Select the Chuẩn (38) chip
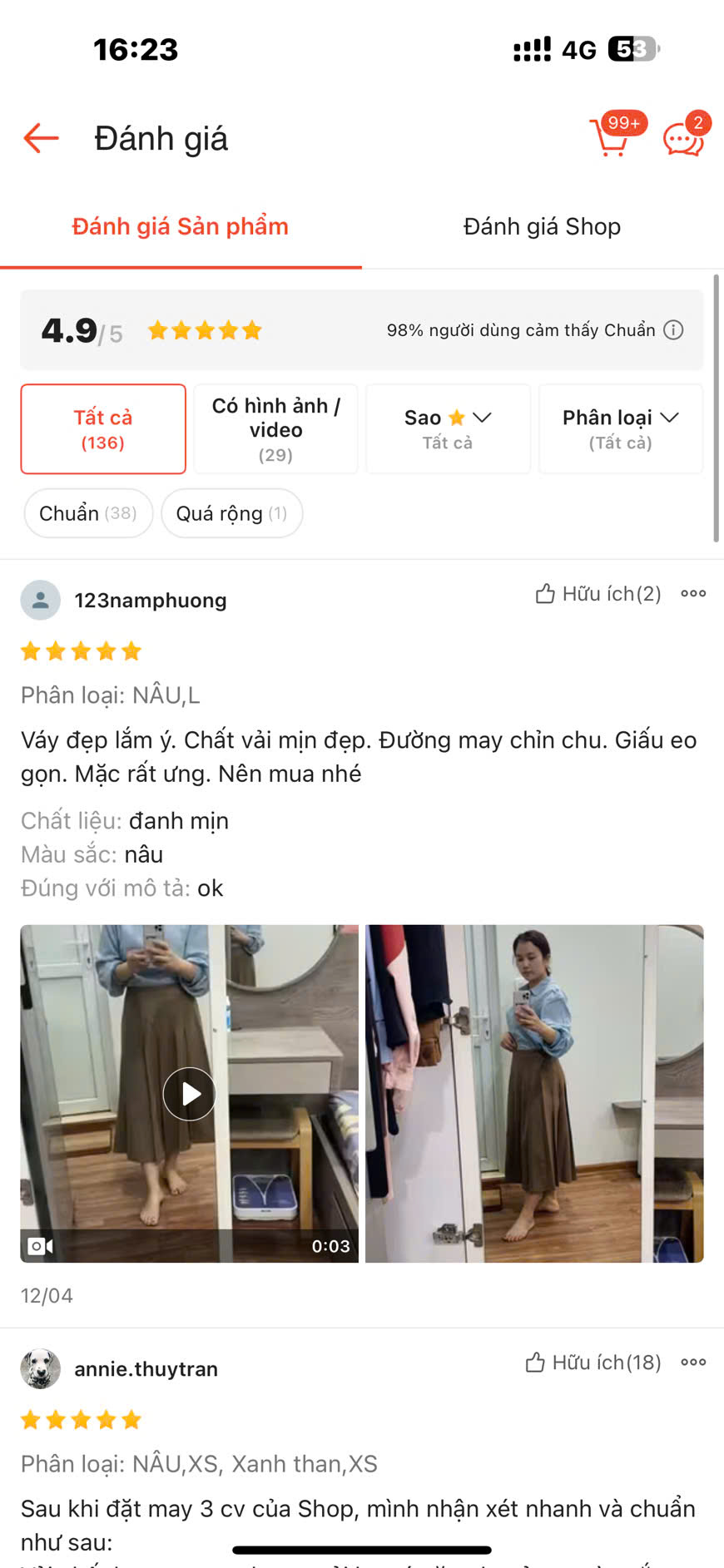The image size is (724, 1568). 88,513
